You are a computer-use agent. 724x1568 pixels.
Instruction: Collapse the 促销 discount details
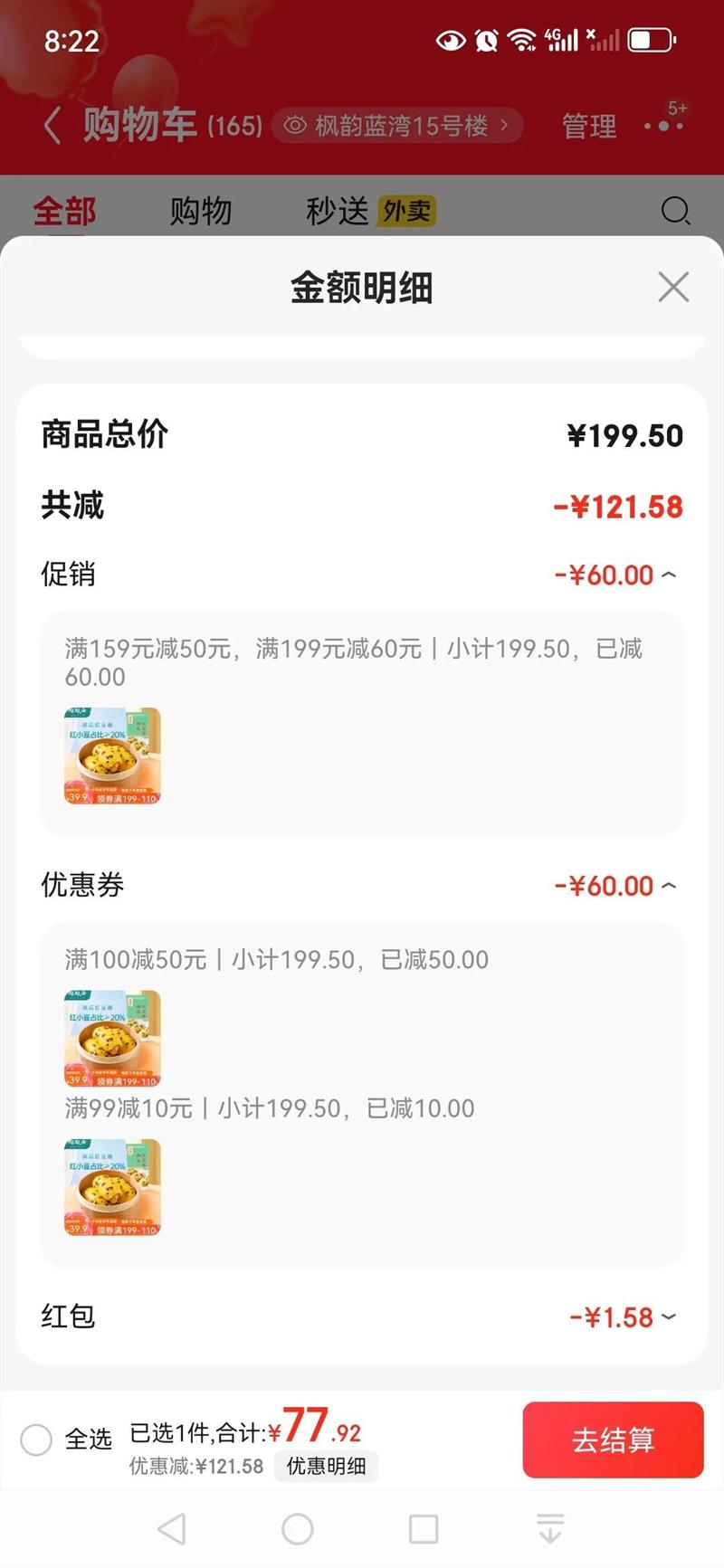[668, 575]
